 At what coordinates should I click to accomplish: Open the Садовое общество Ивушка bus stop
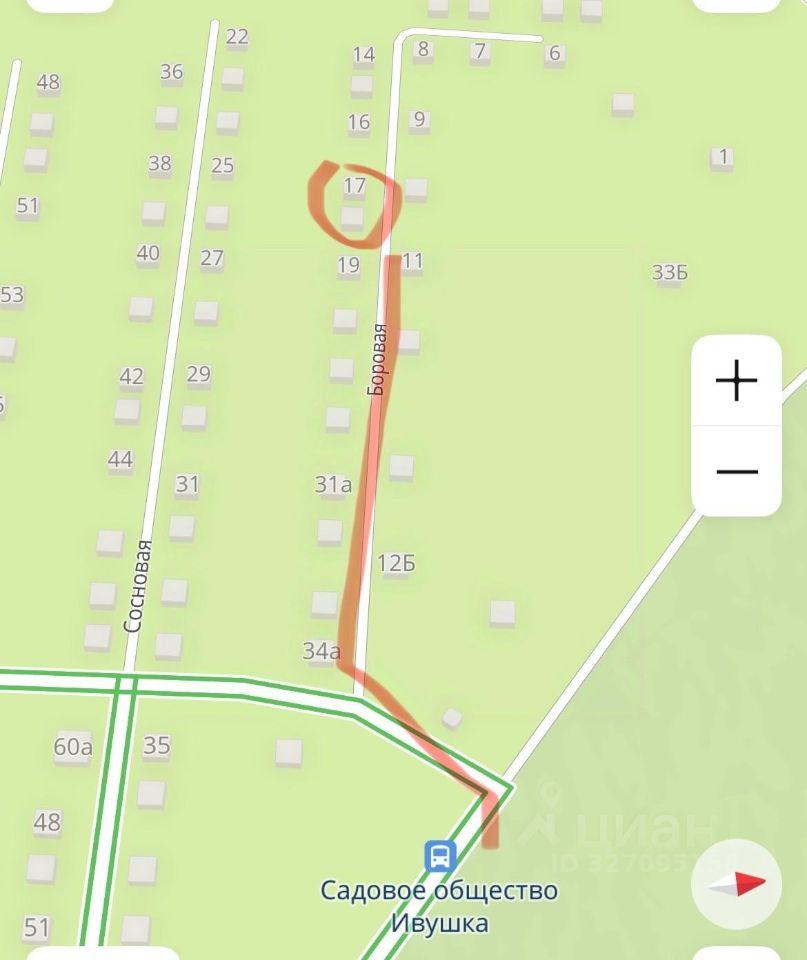click(x=439, y=856)
